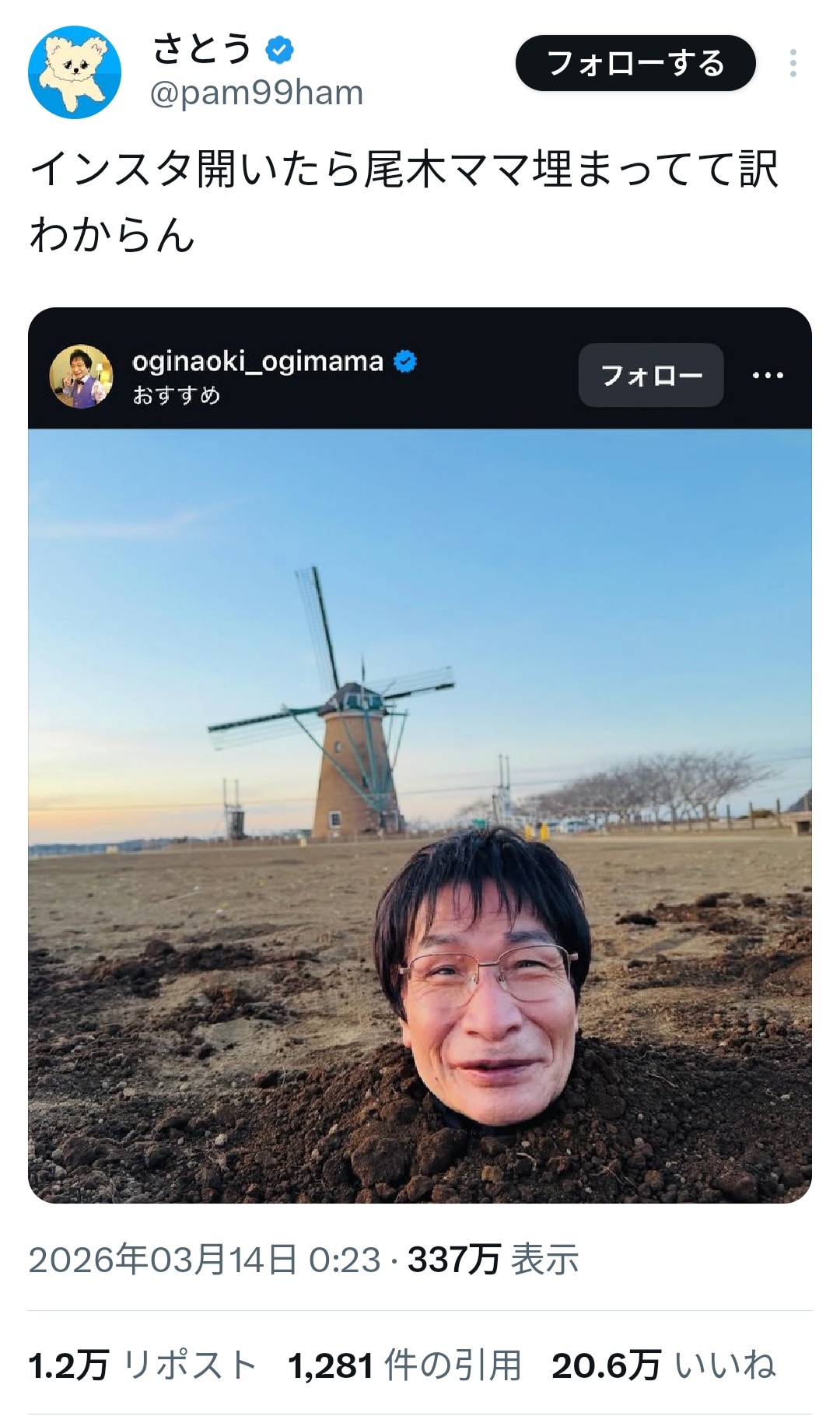Tap the フォローする button
This screenshot has width=840, height=1416.
635,63
